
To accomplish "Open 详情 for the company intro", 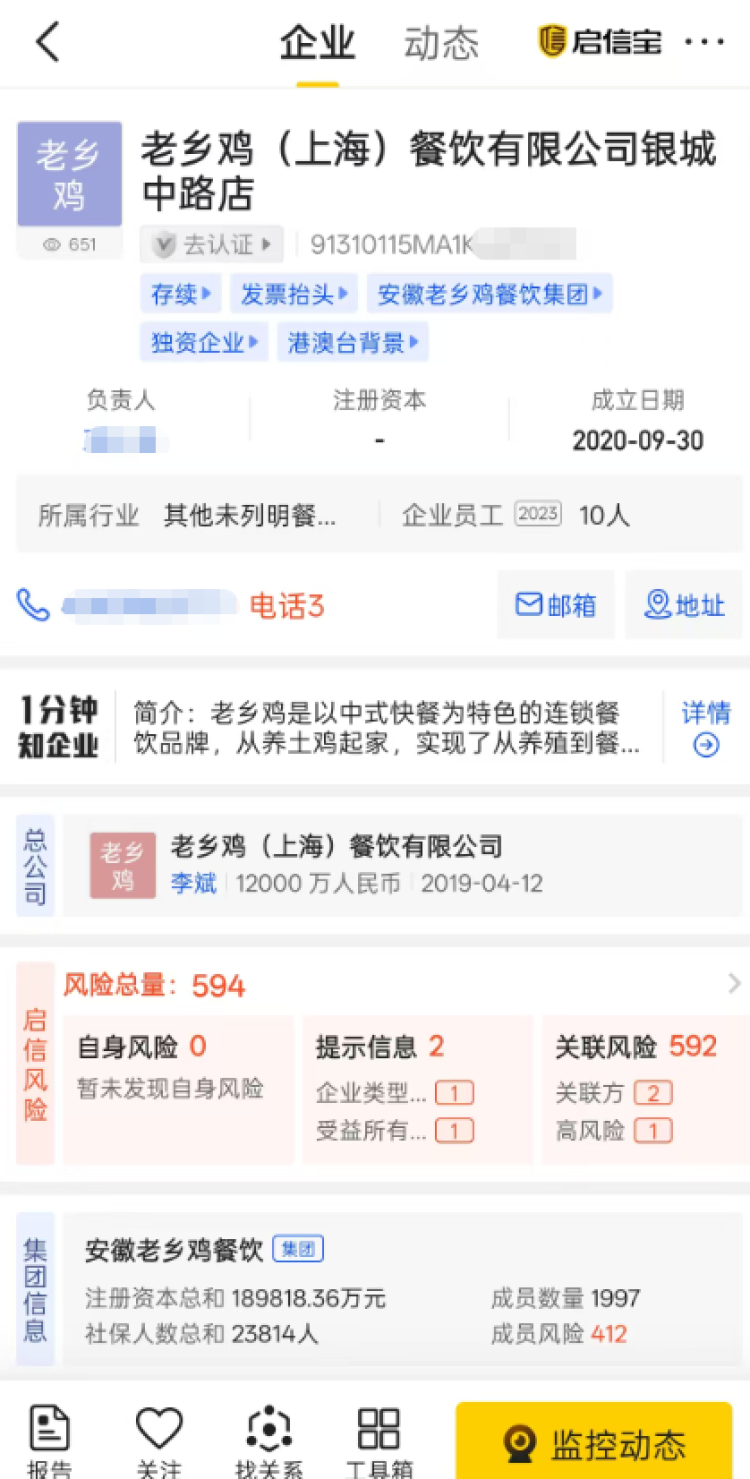I will click(x=706, y=727).
